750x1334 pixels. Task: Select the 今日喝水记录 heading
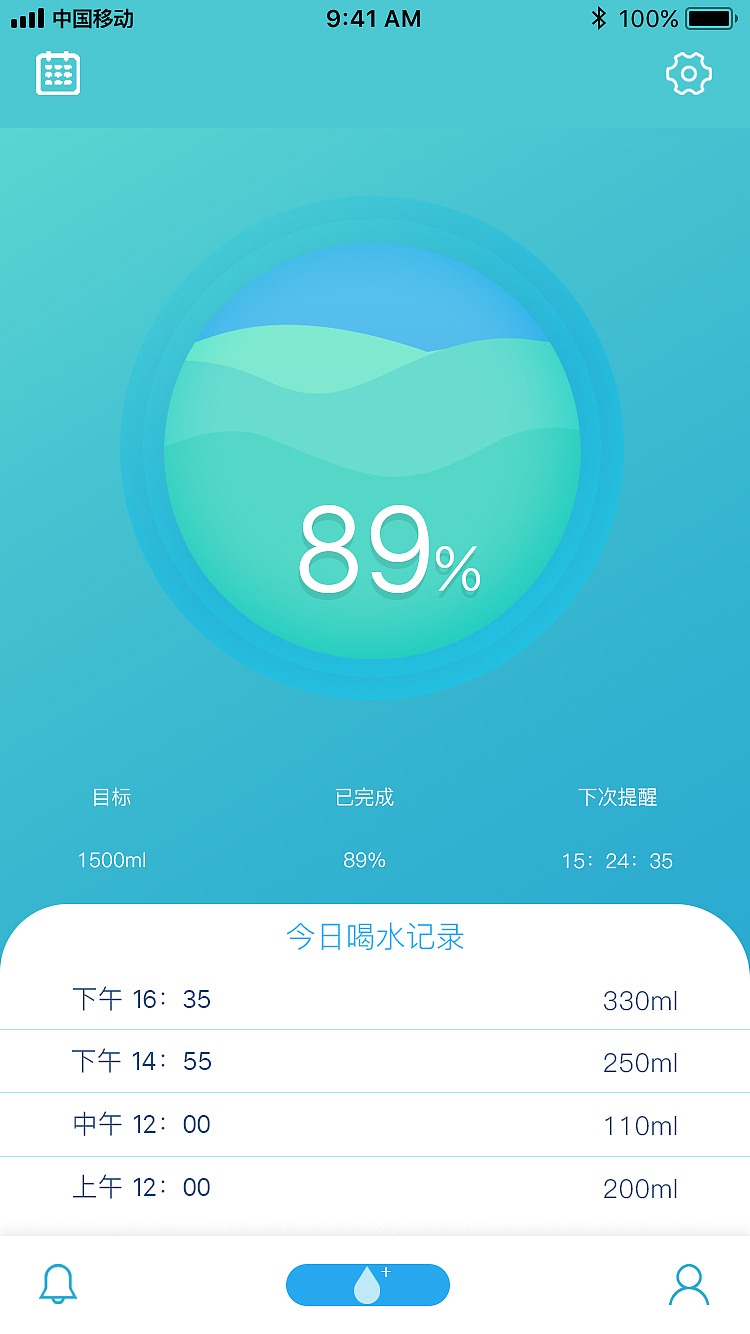[x=374, y=938]
